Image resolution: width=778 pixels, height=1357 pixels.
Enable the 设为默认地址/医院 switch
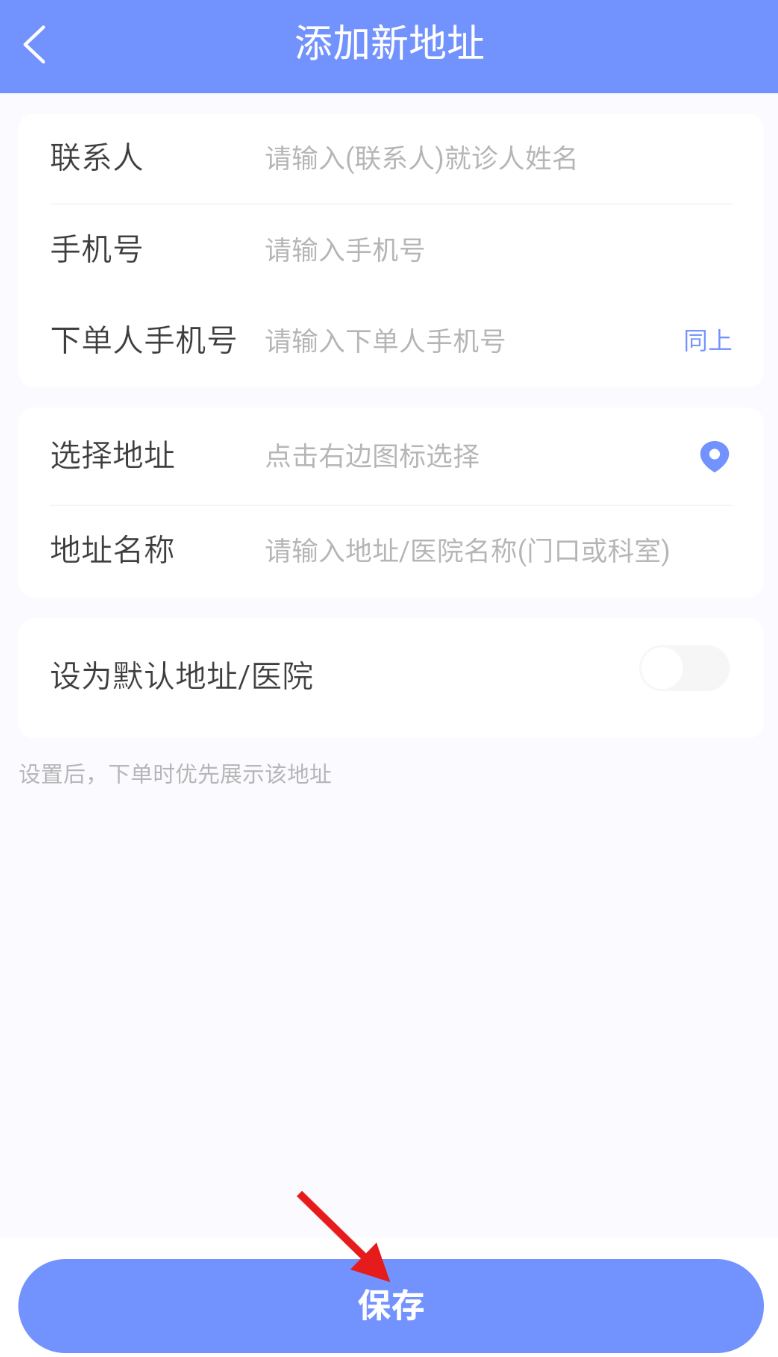684,668
